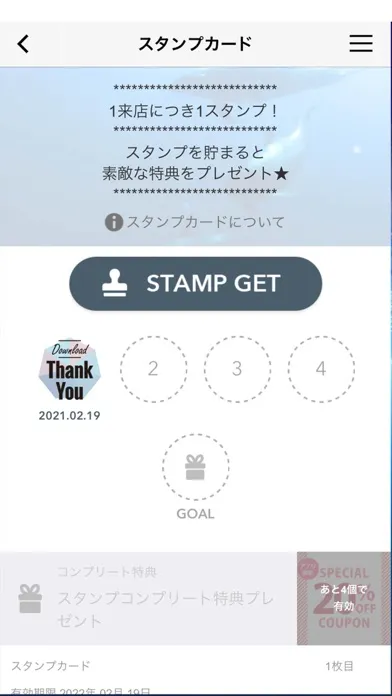Go back using the top-left arrow
This screenshot has height=696, width=392.
coord(23,44)
